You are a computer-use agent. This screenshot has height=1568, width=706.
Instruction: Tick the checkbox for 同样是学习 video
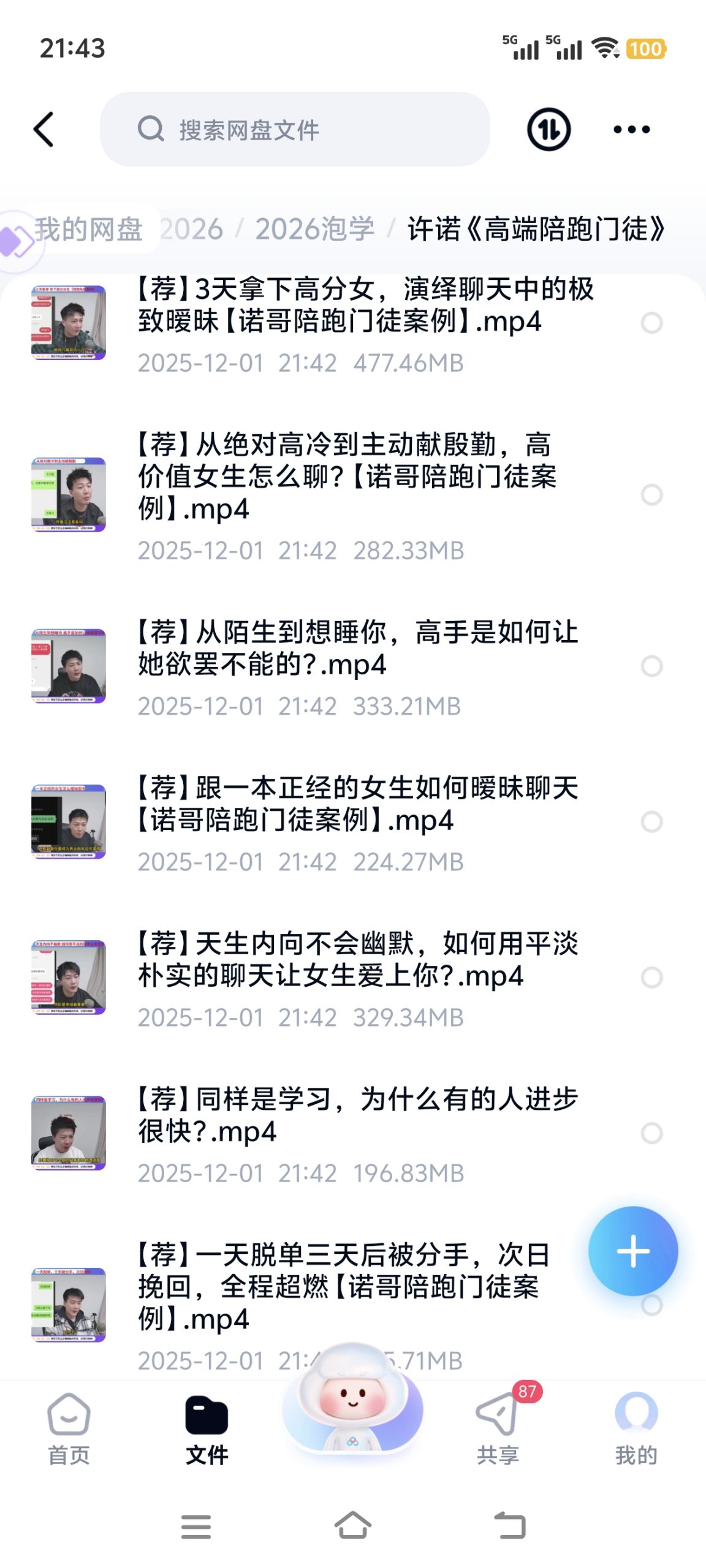pyautogui.click(x=651, y=1133)
